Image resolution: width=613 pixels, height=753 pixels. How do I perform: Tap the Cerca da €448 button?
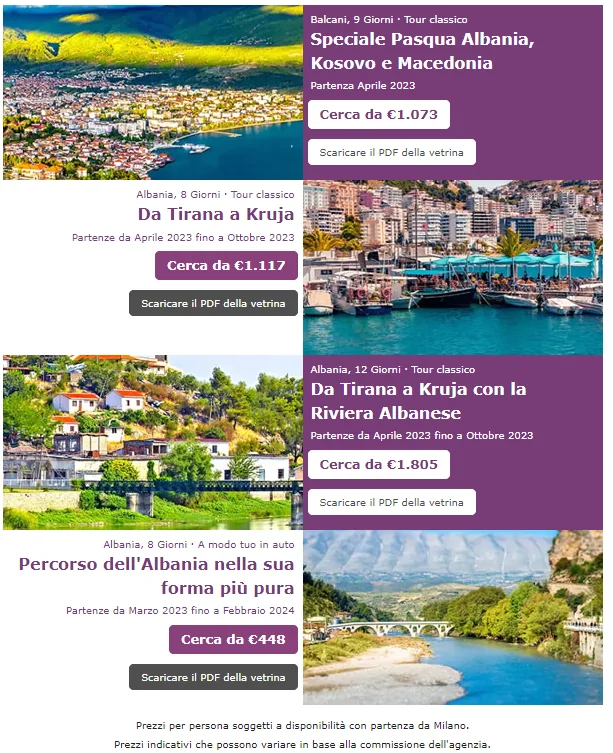click(x=226, y=639)
